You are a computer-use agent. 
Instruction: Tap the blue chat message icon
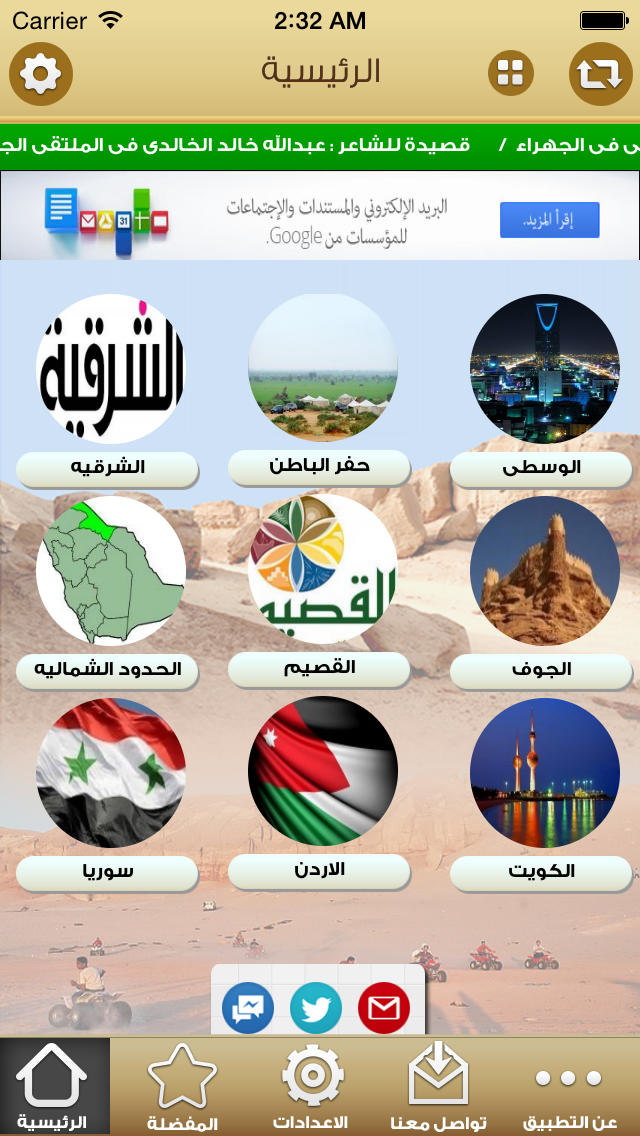click(248, 1008)
